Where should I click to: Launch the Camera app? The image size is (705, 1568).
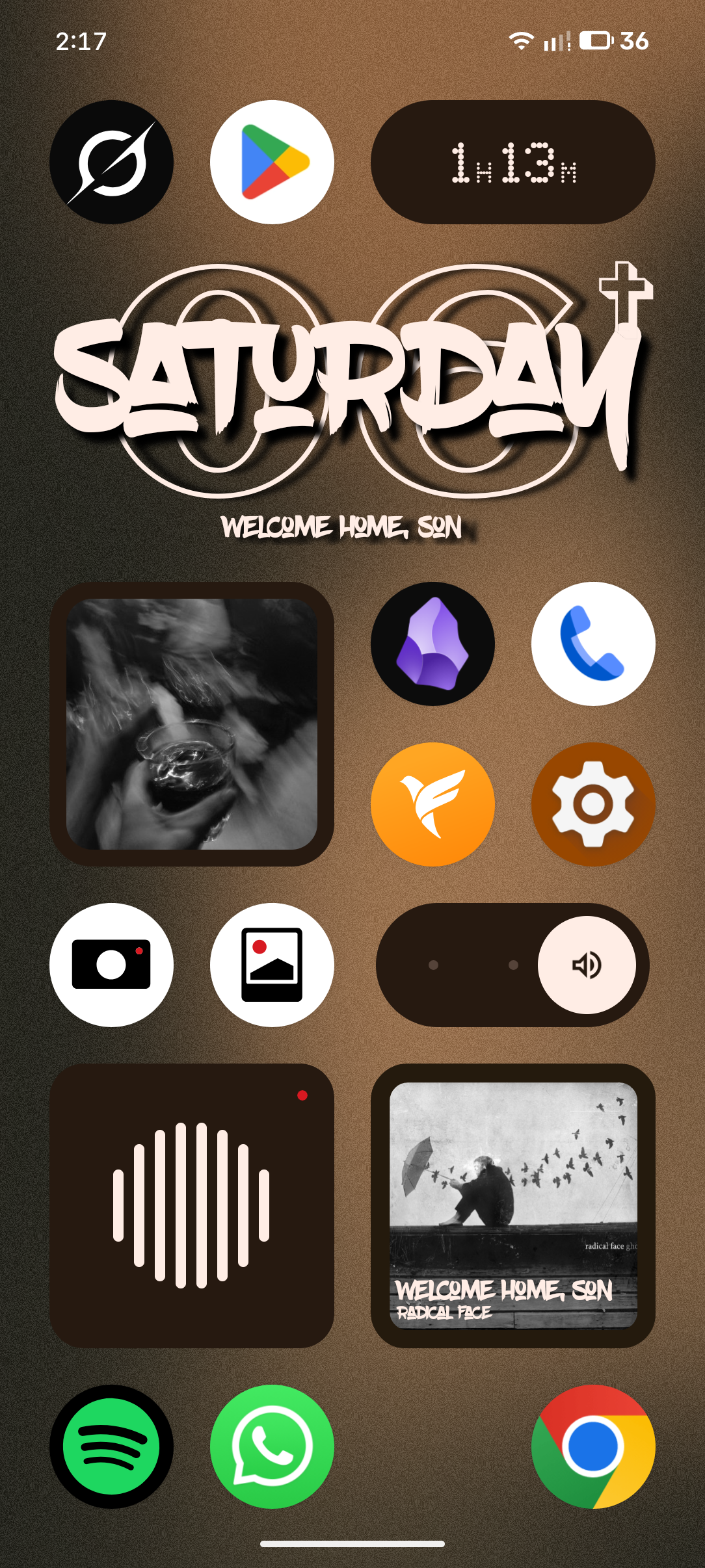pos(111,965)
